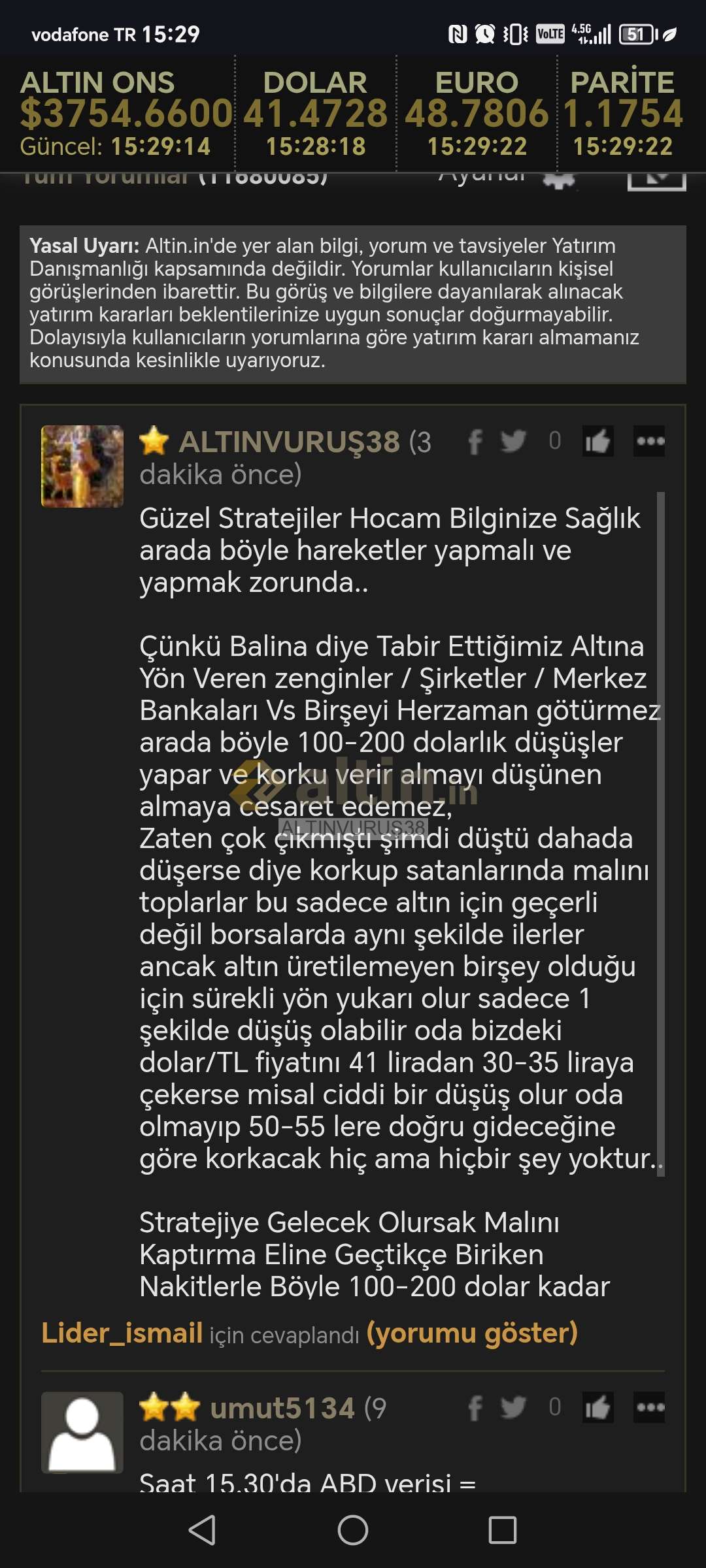Open more options on umut5134's comment

tap(650, 1407)
